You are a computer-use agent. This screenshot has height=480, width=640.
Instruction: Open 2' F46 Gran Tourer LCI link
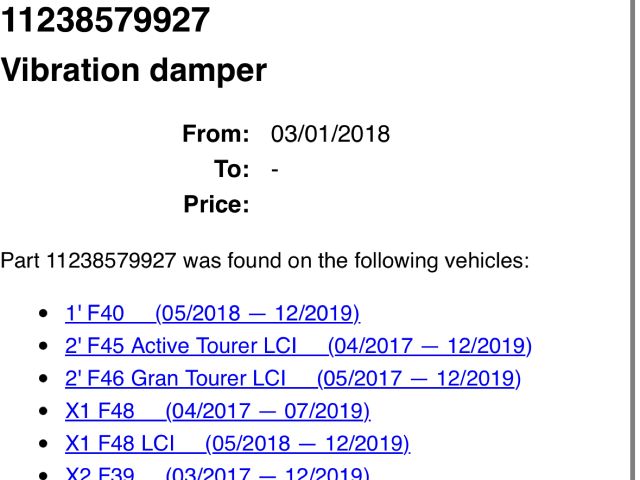[292, 379]
